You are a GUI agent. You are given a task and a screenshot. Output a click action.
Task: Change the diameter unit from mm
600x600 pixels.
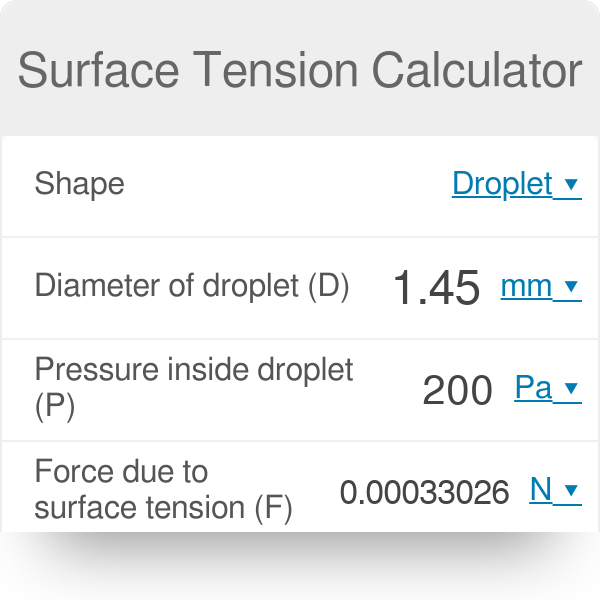coord(539,287)
